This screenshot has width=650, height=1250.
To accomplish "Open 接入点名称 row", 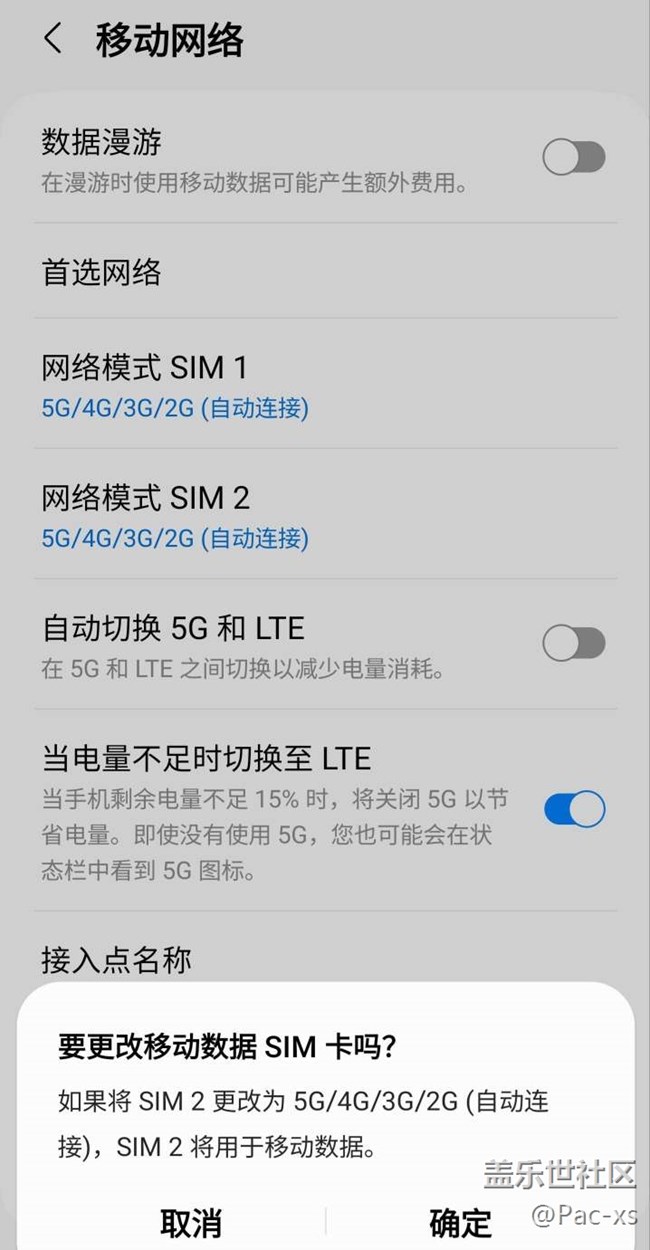I will tap(116, 960).
